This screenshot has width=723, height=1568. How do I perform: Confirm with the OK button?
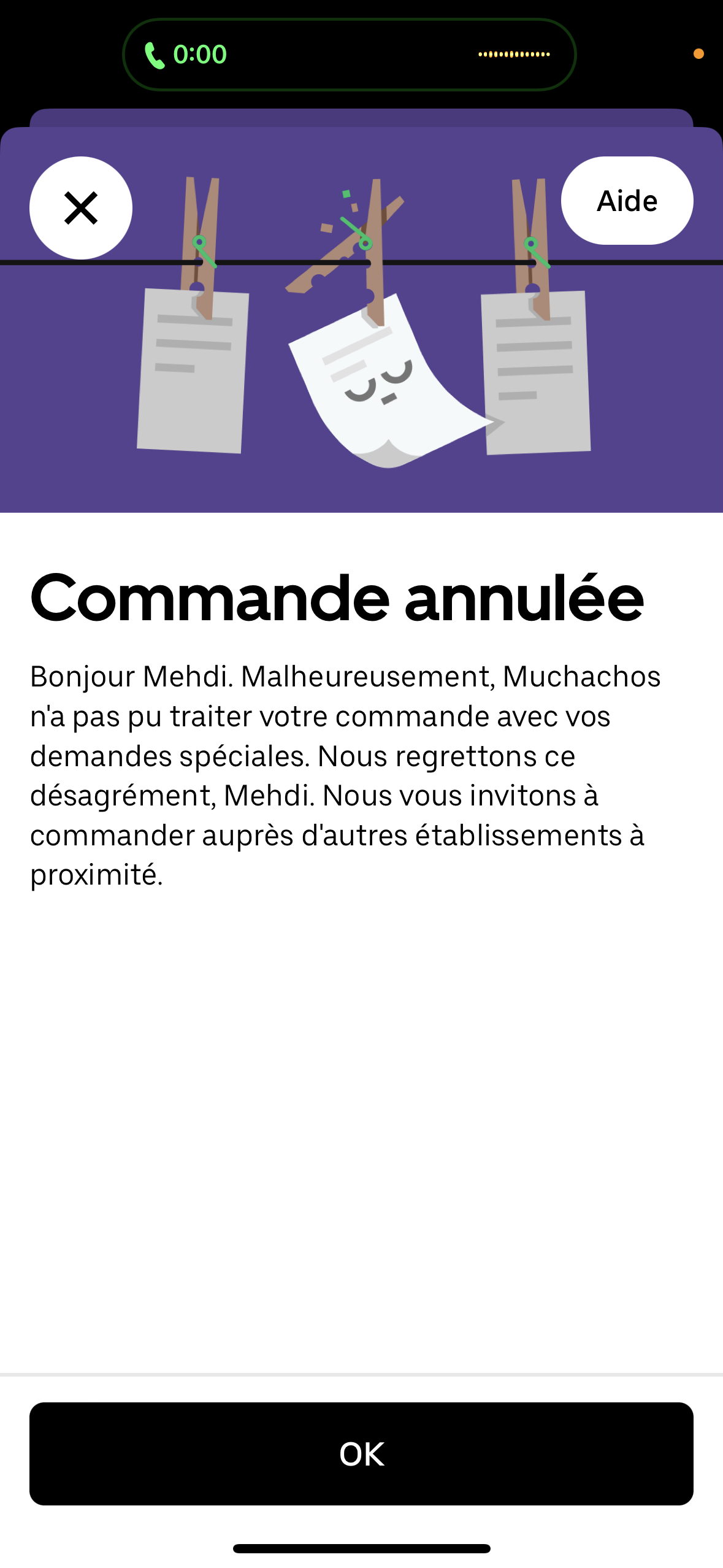[361, 1453]
